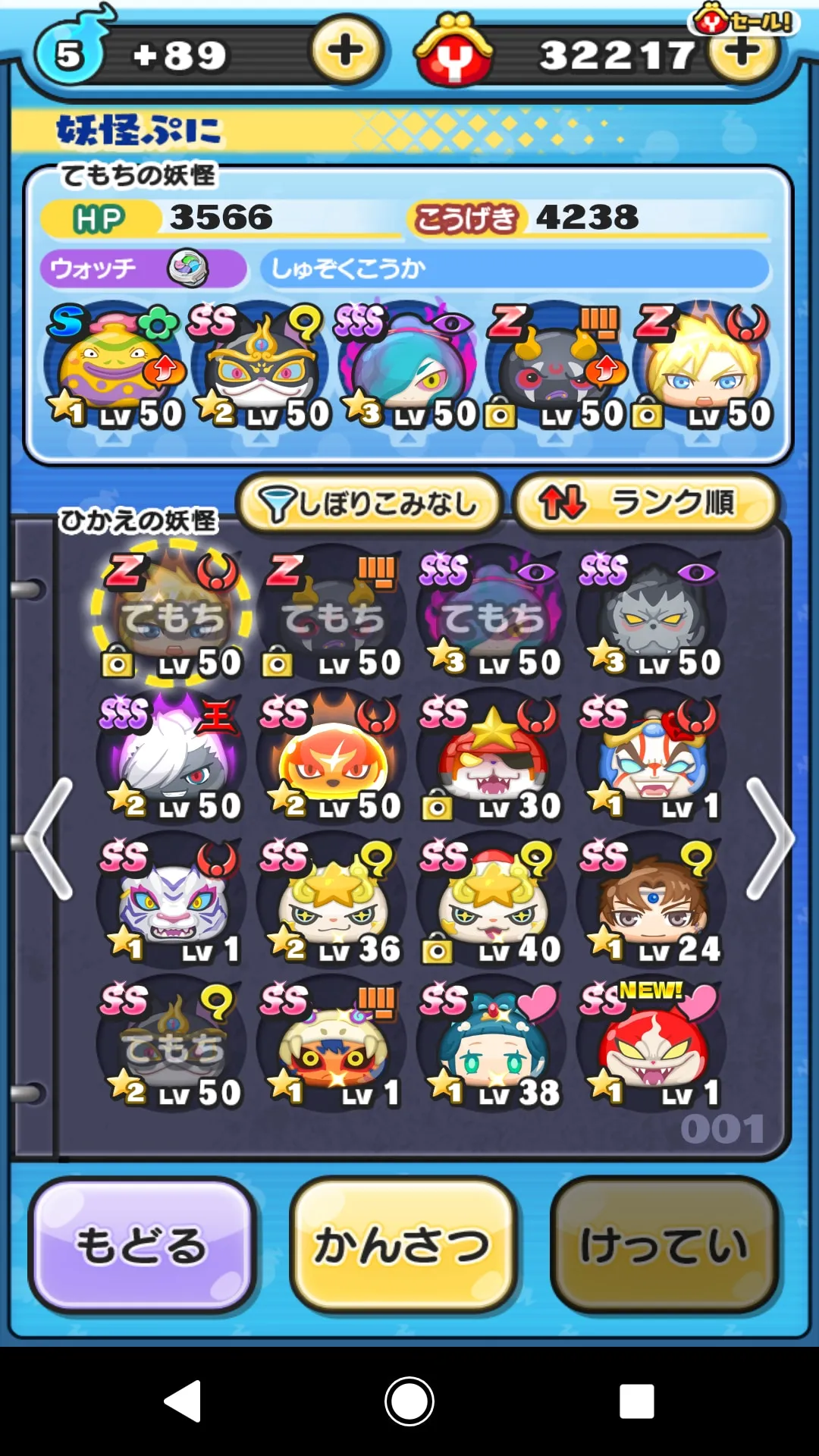Tap the かんさつ observe button

coord(403,1245)
